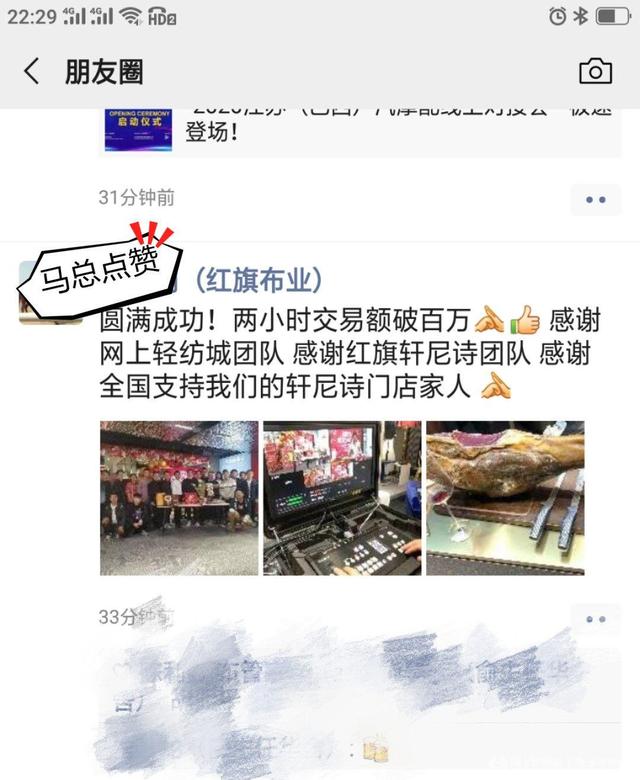View the live-stream console photo
Screen dimensions: 640x780
(342, 498)
